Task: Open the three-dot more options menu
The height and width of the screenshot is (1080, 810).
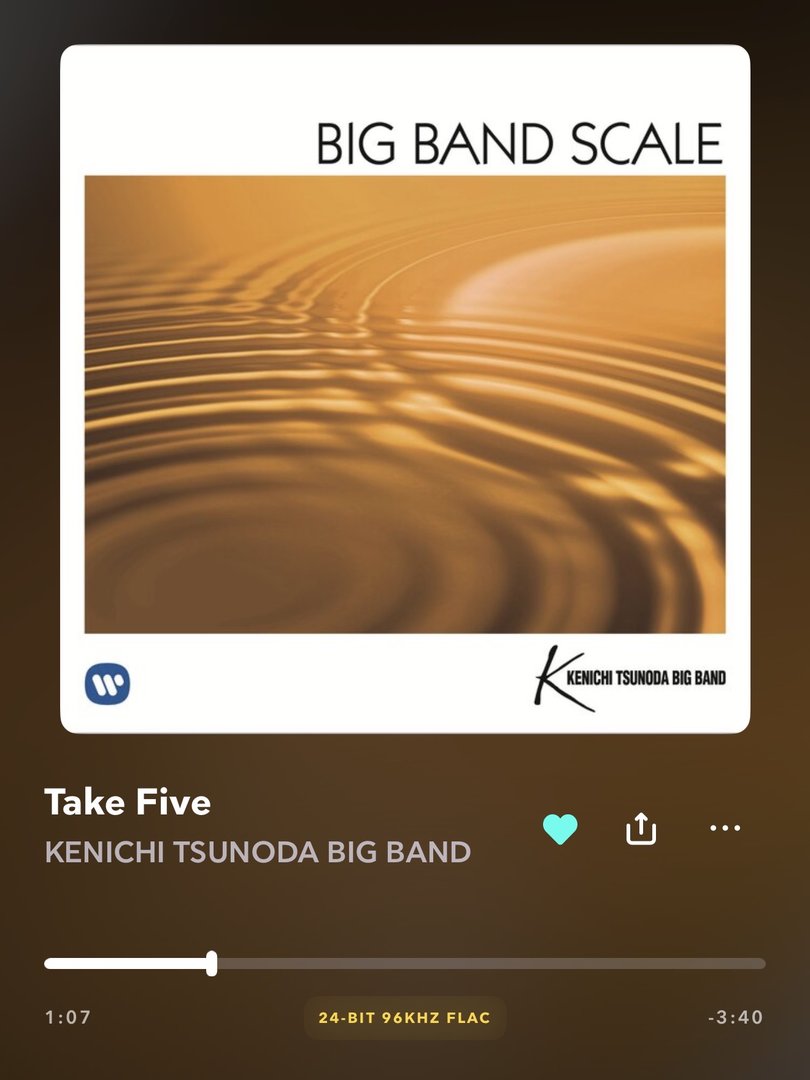Action: 724,828
